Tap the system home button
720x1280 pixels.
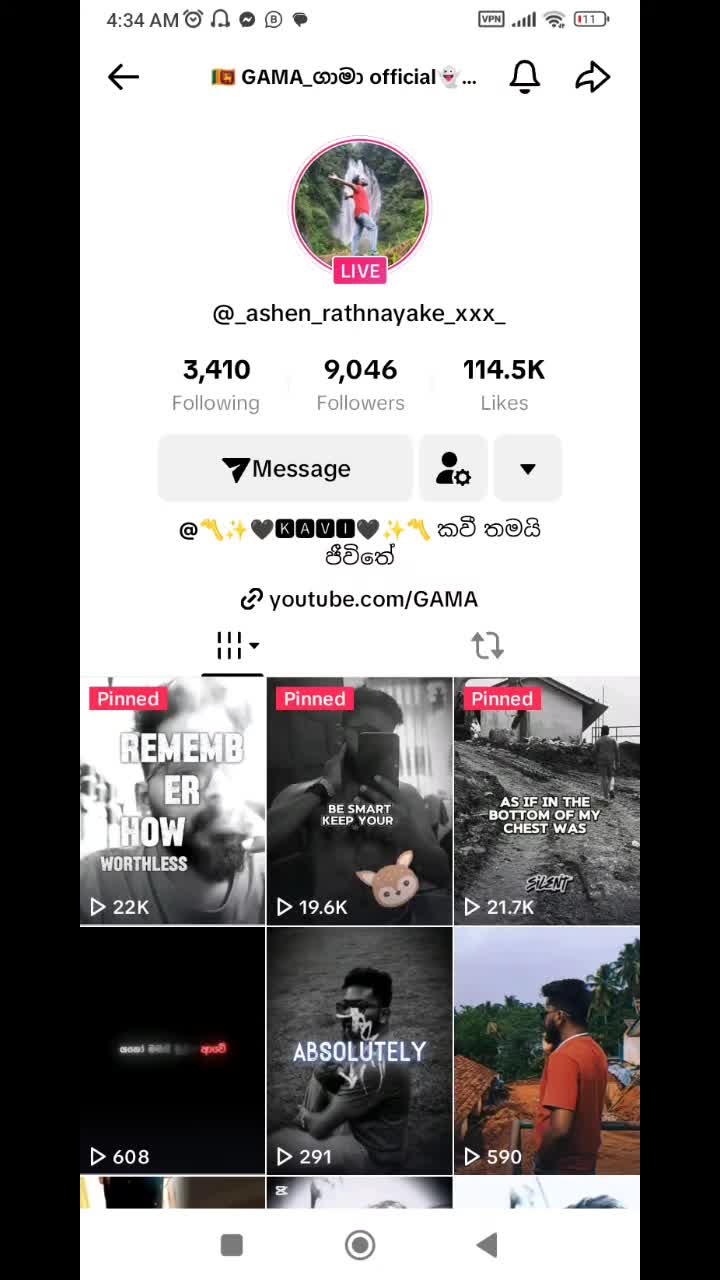coord(360,1245)
